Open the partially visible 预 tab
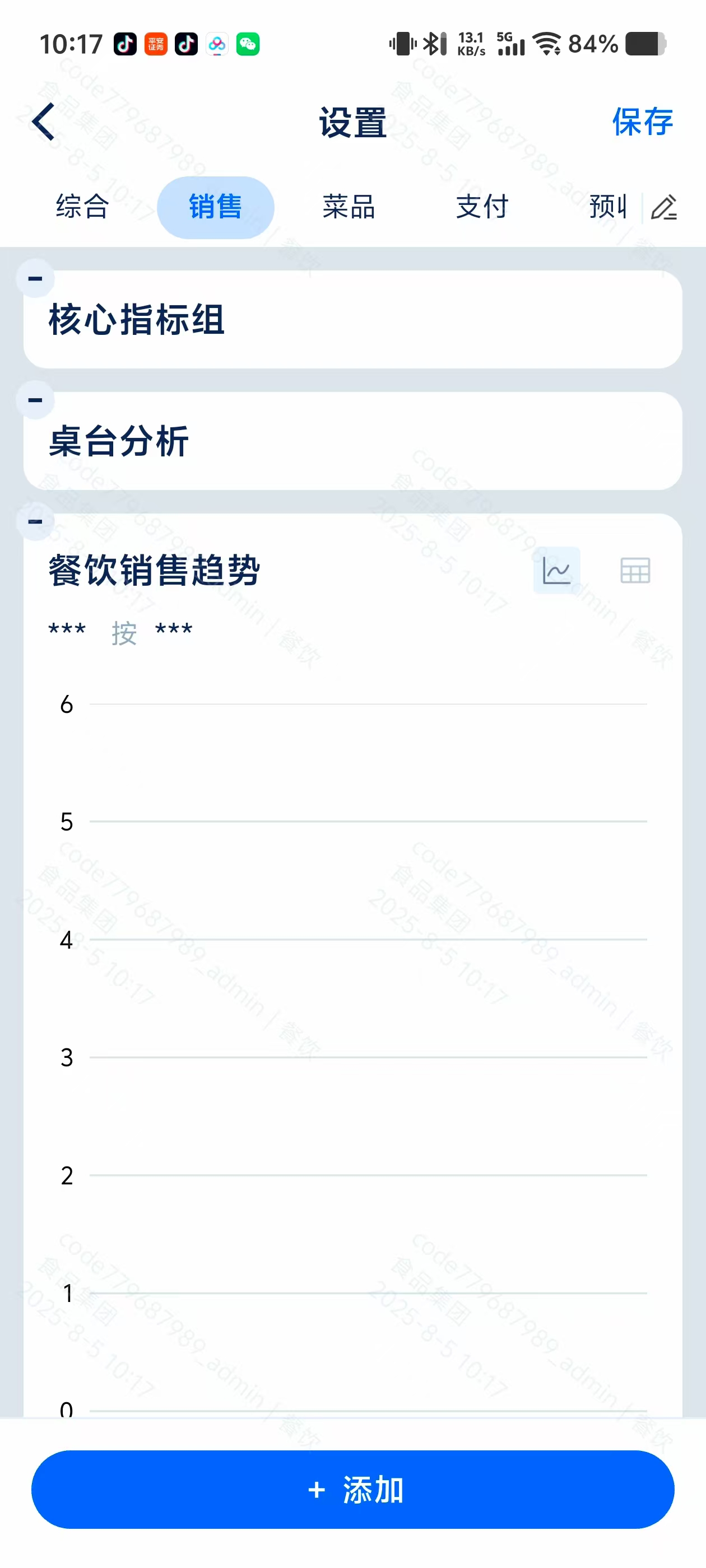The image size is (706, 1568). (x=608, y=207)
